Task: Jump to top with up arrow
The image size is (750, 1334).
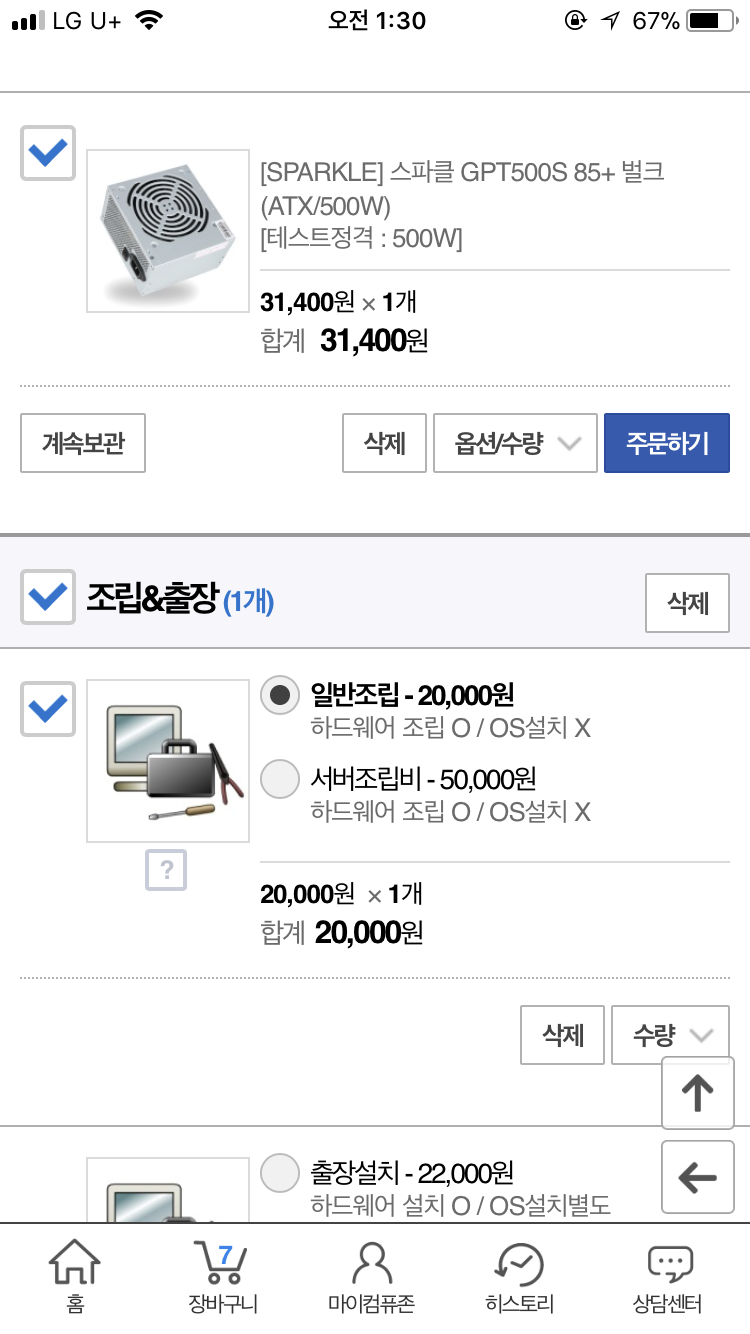Action: coord(698,1094)
